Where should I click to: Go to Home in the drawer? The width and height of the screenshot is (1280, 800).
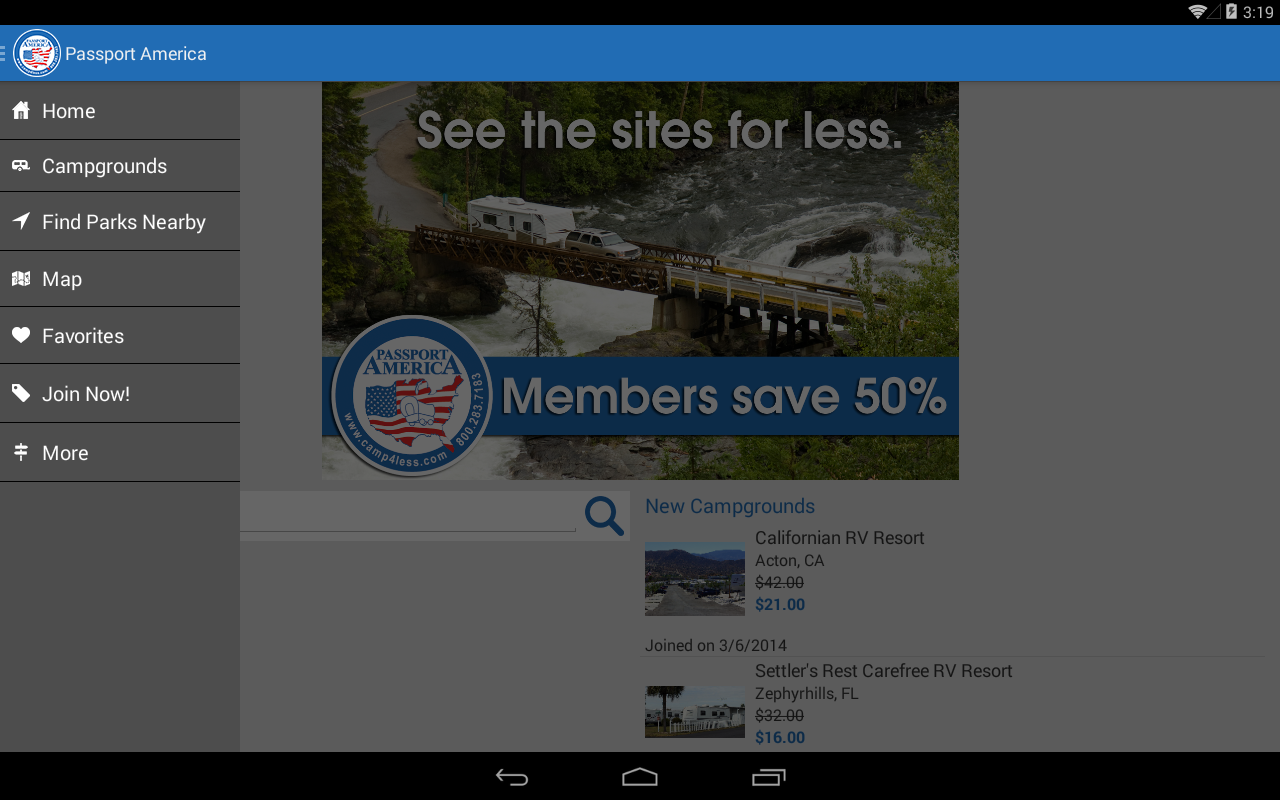tap(68, 111)
